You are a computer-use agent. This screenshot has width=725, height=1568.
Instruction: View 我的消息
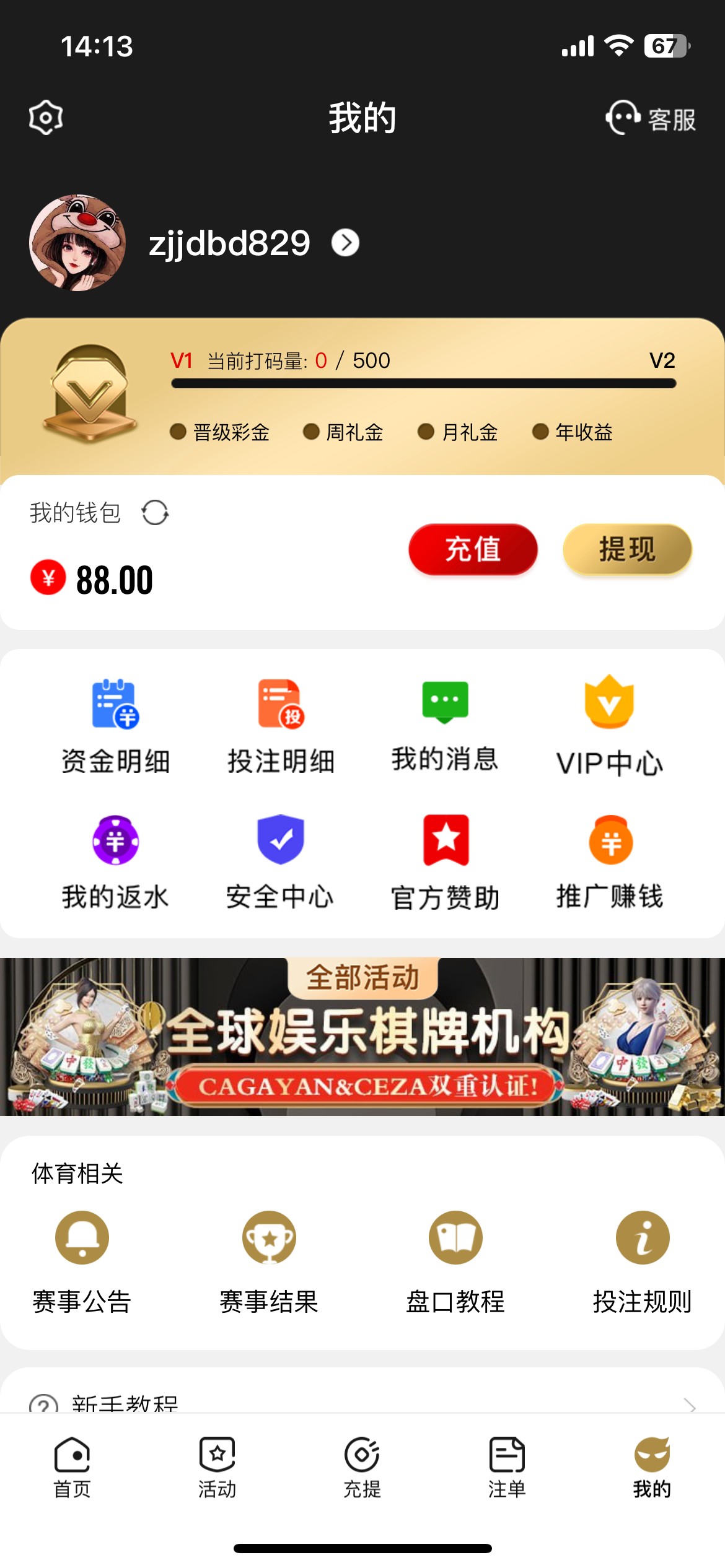pyautogui.click(x=445, y=726)
